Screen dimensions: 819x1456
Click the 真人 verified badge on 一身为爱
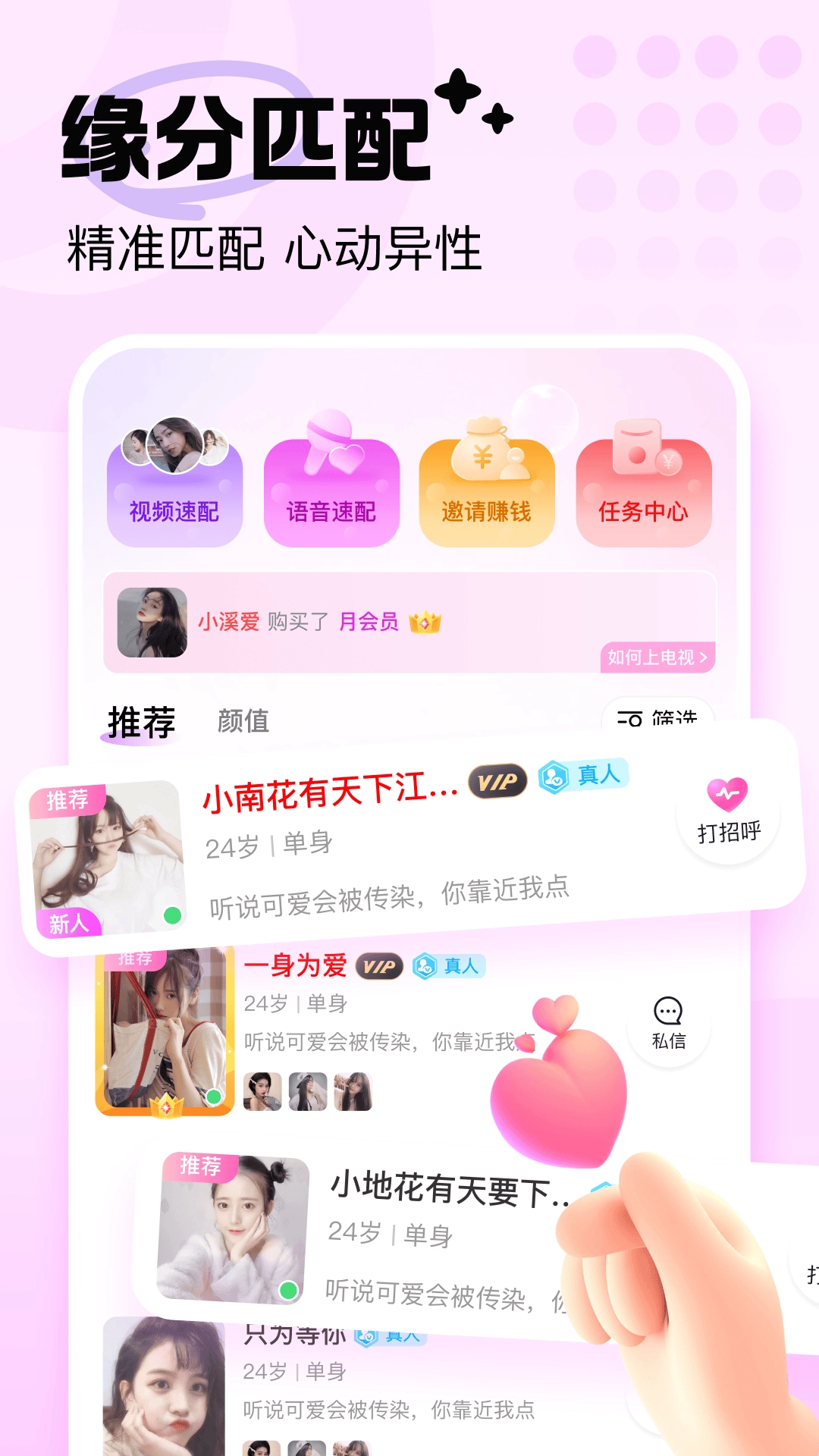coord(450,968)
